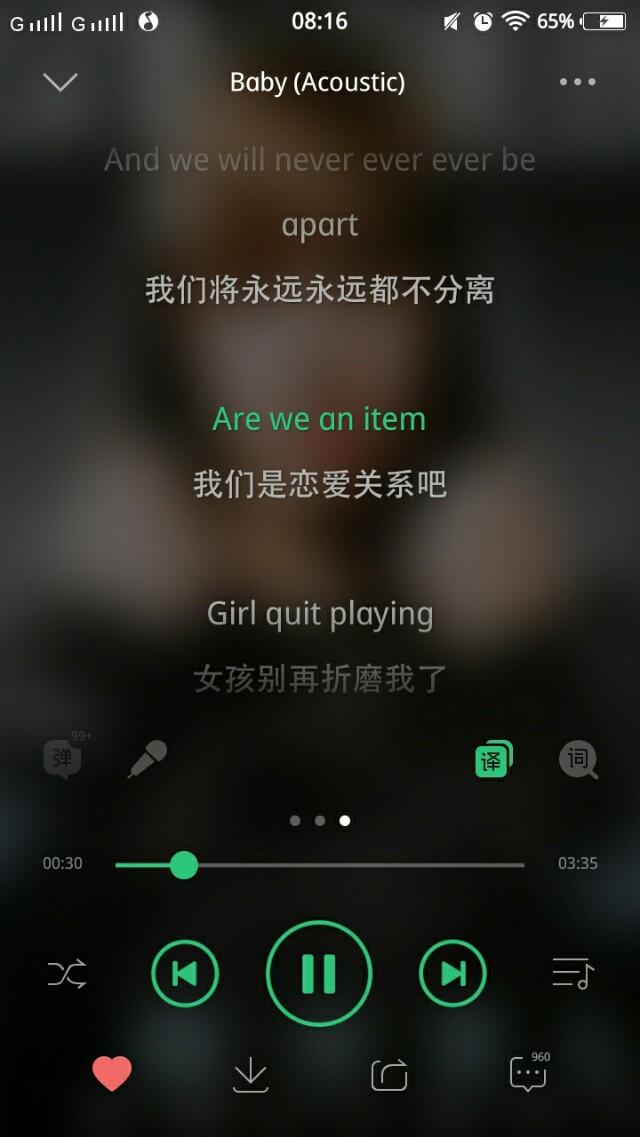Unlike the song with the heart icon
Screen dimensions: 640x1137
click(x=112, y=1074)
